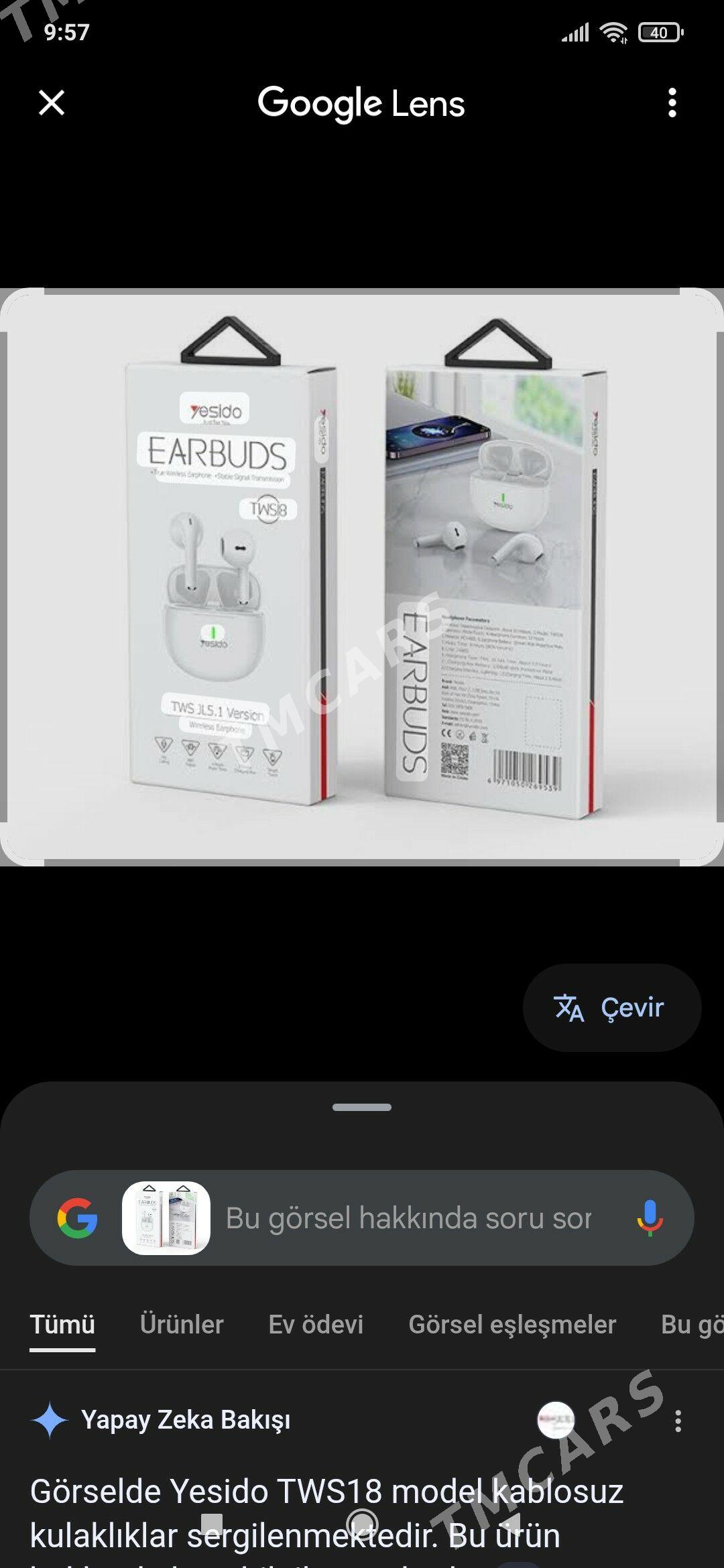This screenshot has height=1568, width=724.
Task: Open the Google Lens overflow menu
Action: pyautogui.click(x=672, y=103)
